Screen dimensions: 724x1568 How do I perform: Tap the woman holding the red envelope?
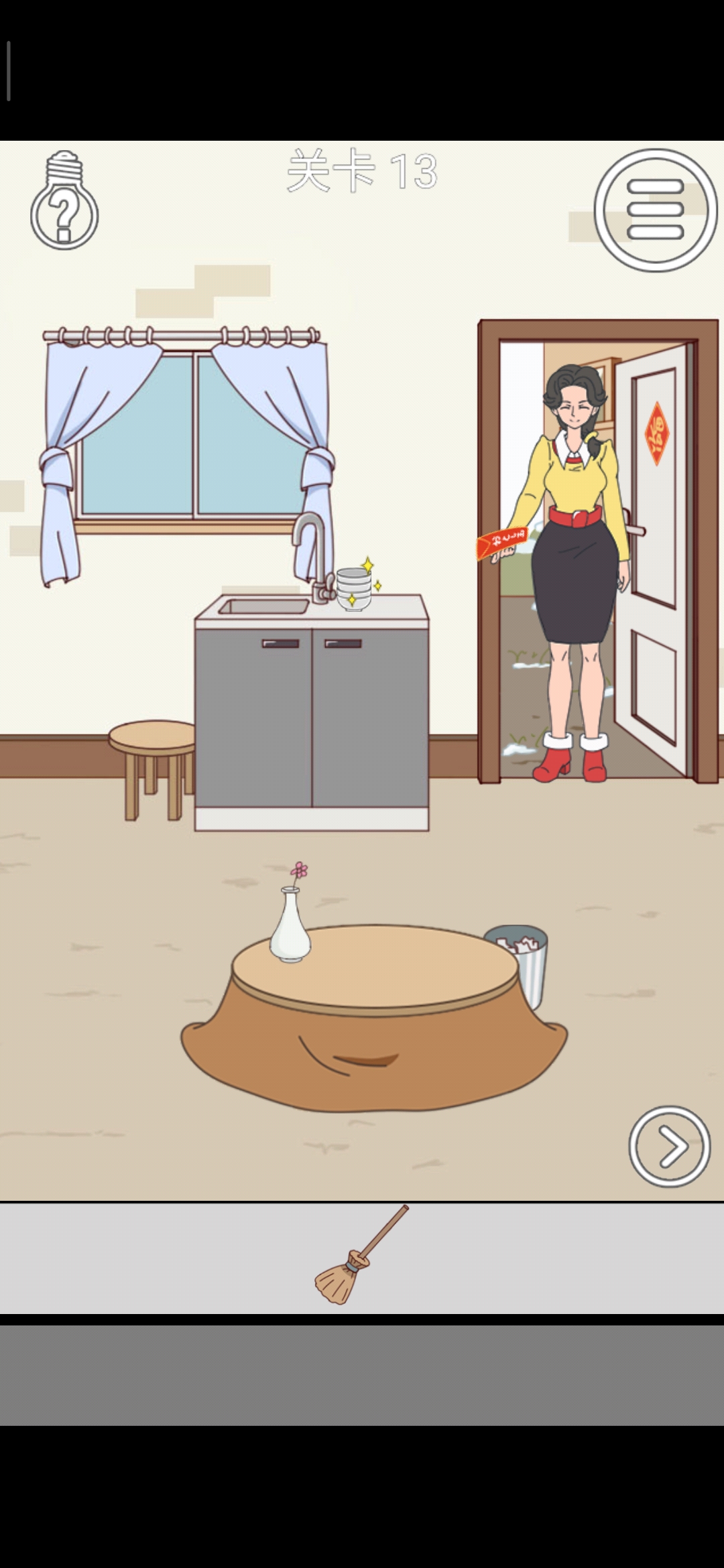575,570
